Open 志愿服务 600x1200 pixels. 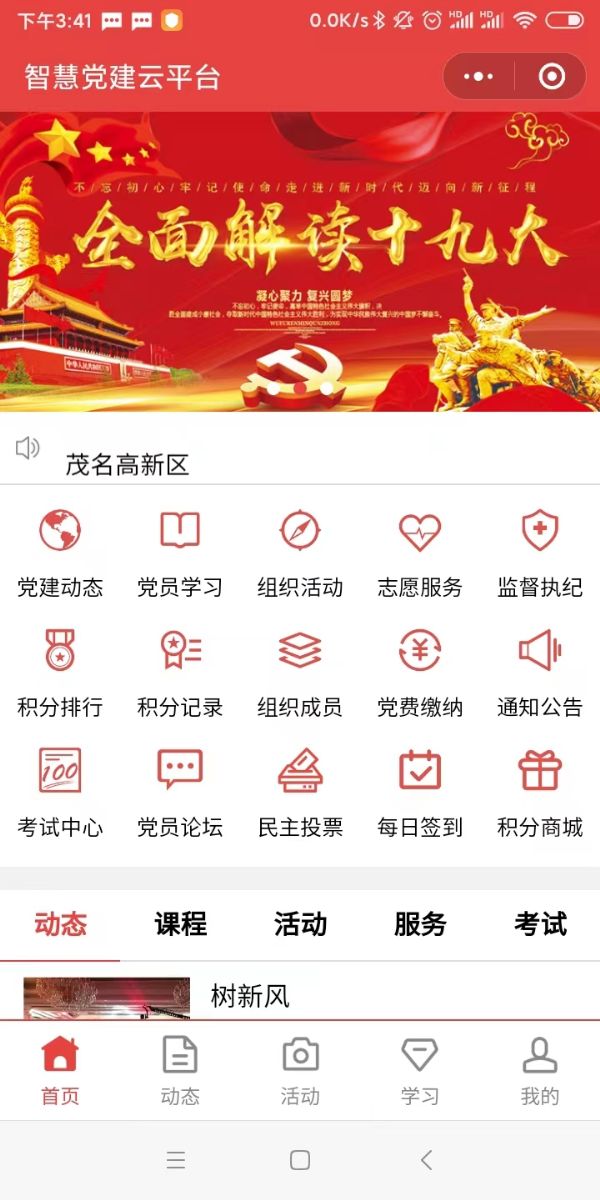[420, 552]
